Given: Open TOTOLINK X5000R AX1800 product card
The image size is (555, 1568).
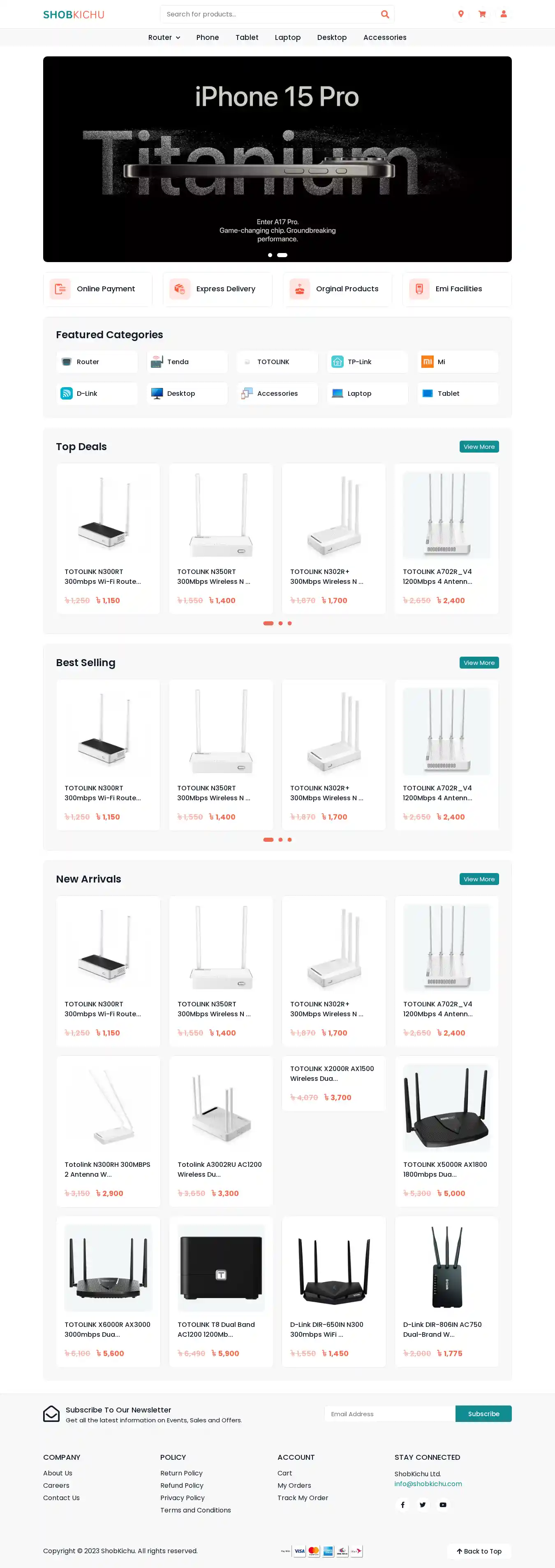Looking at the screenshot, I should point(446,1131).
